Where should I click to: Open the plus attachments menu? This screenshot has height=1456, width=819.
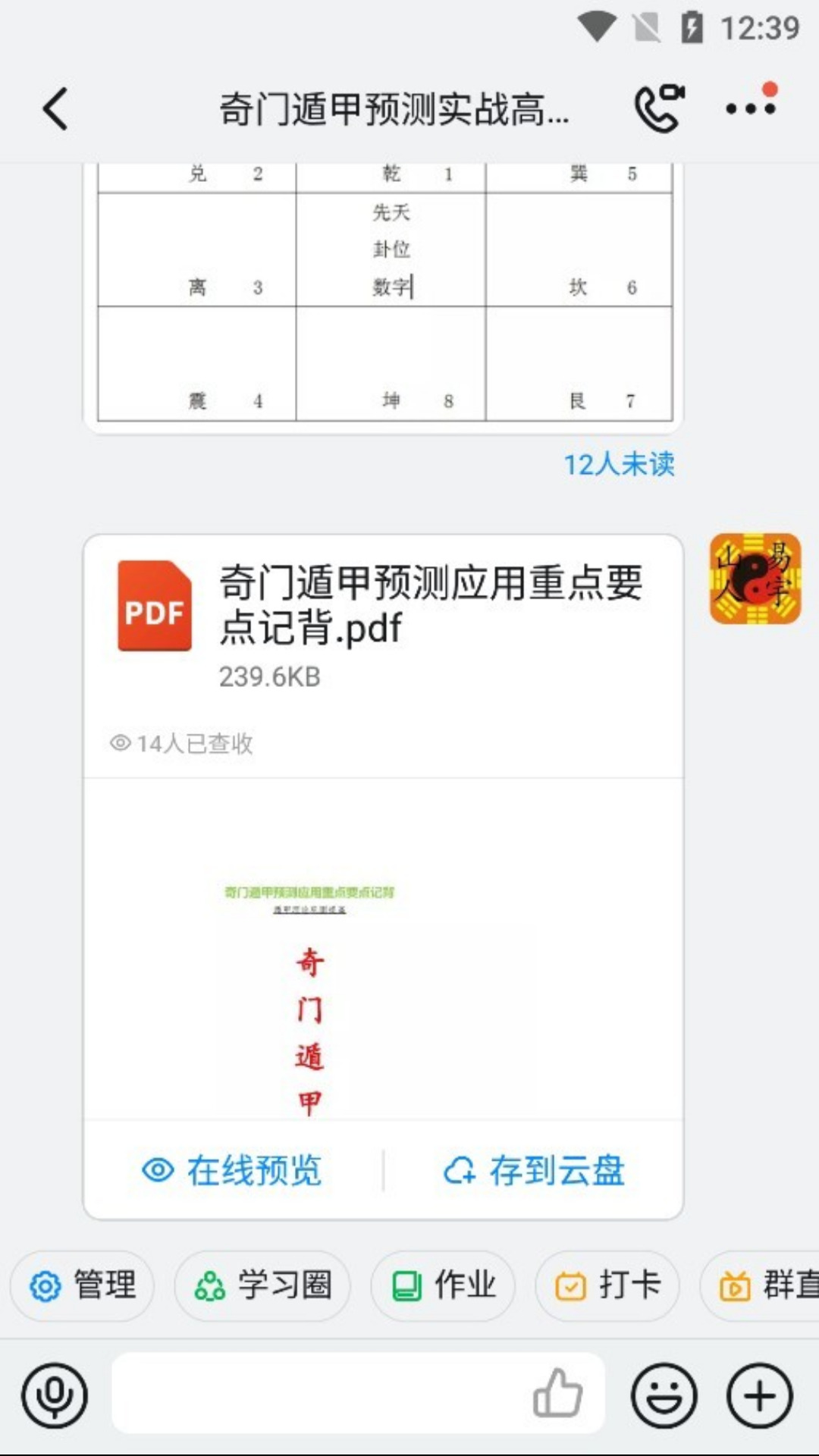click(760, 1395)
